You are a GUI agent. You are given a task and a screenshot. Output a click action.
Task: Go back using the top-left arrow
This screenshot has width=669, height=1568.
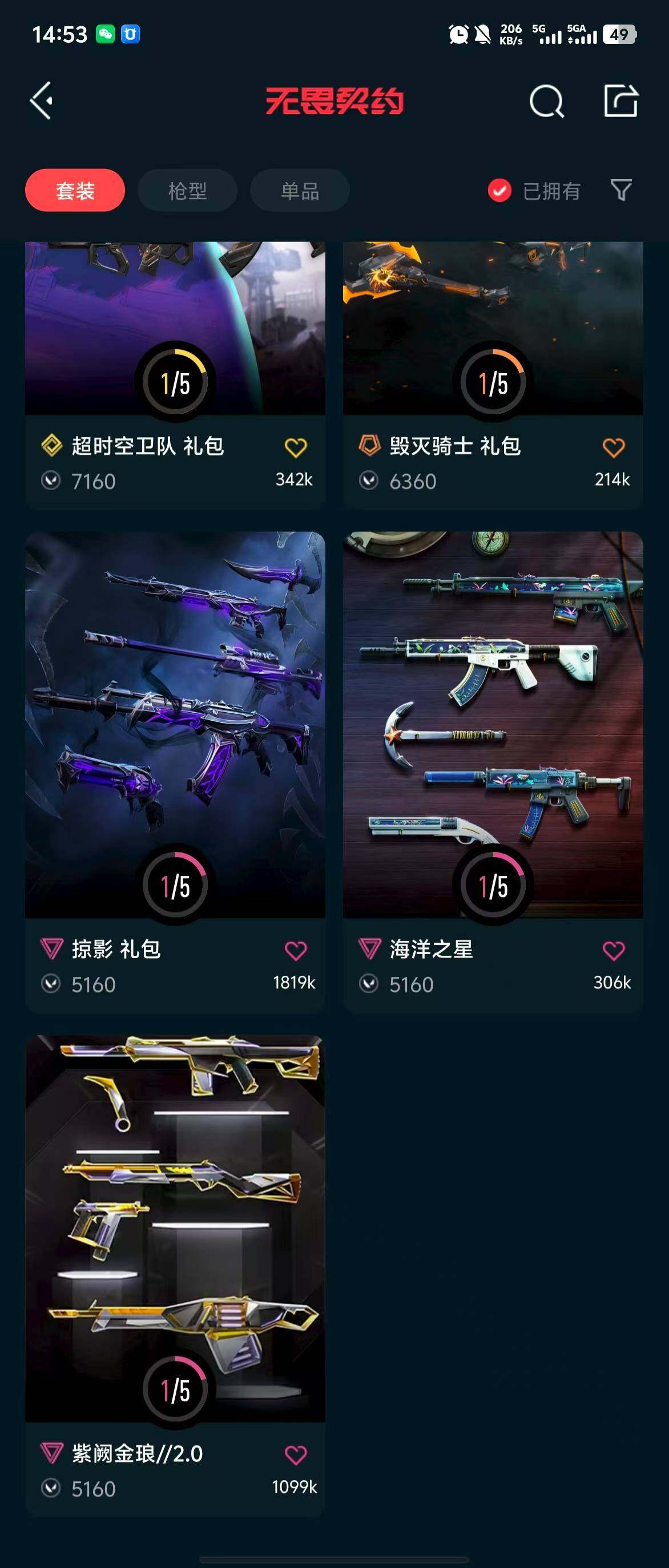42,100
